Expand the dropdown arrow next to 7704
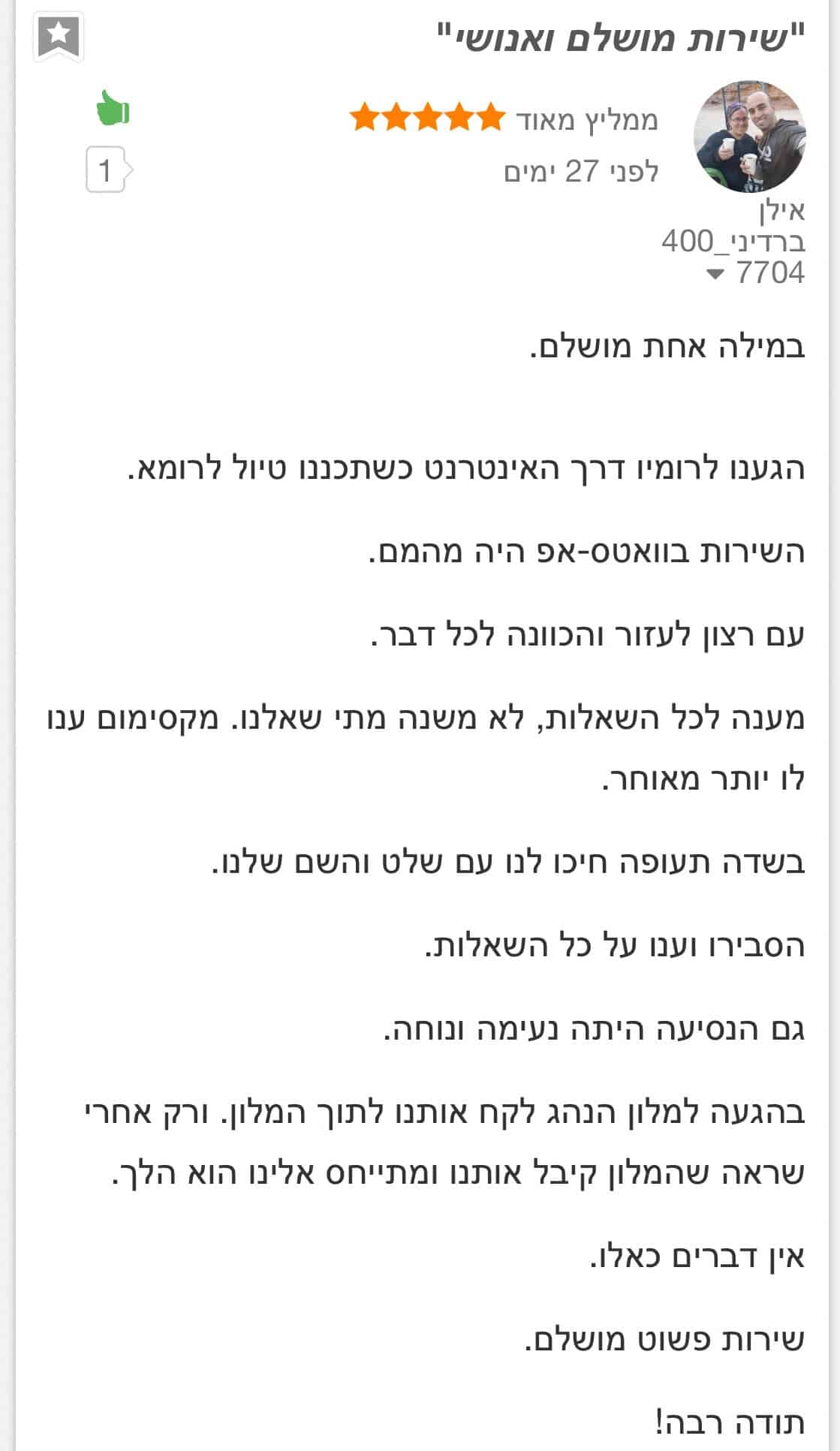840x1451 pixels. [x=716, y=274]
